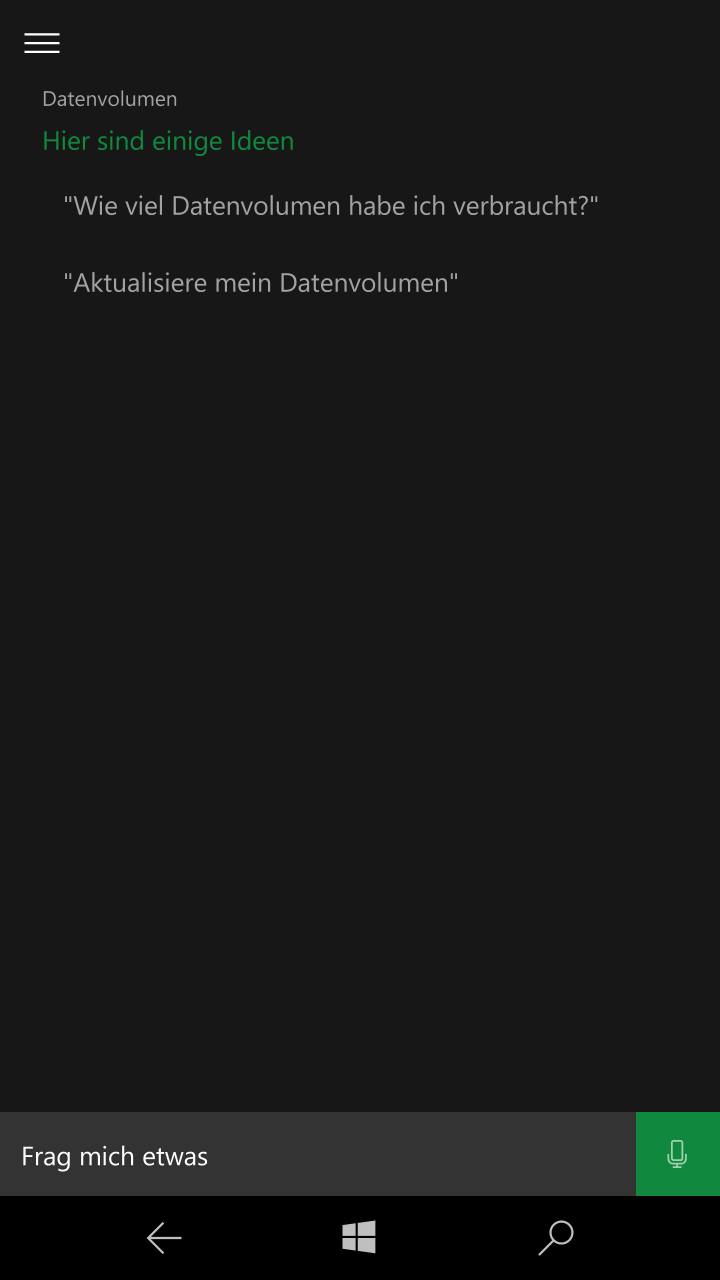Activate the green microphone button
Viewport: 720px width, 1280px height.
[x=678, y=1154]
